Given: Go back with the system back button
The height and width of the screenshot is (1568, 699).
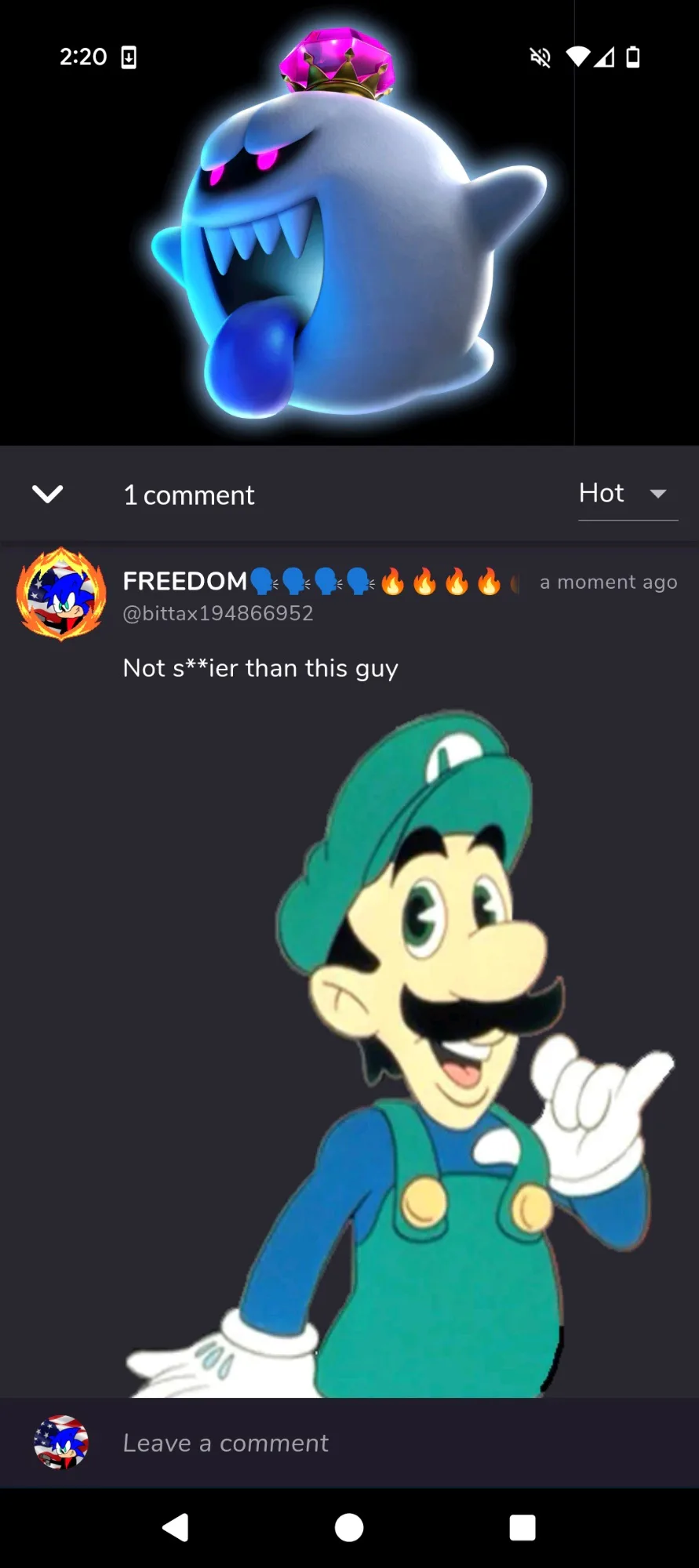Looking at the screenshot, I should 176,1527.
